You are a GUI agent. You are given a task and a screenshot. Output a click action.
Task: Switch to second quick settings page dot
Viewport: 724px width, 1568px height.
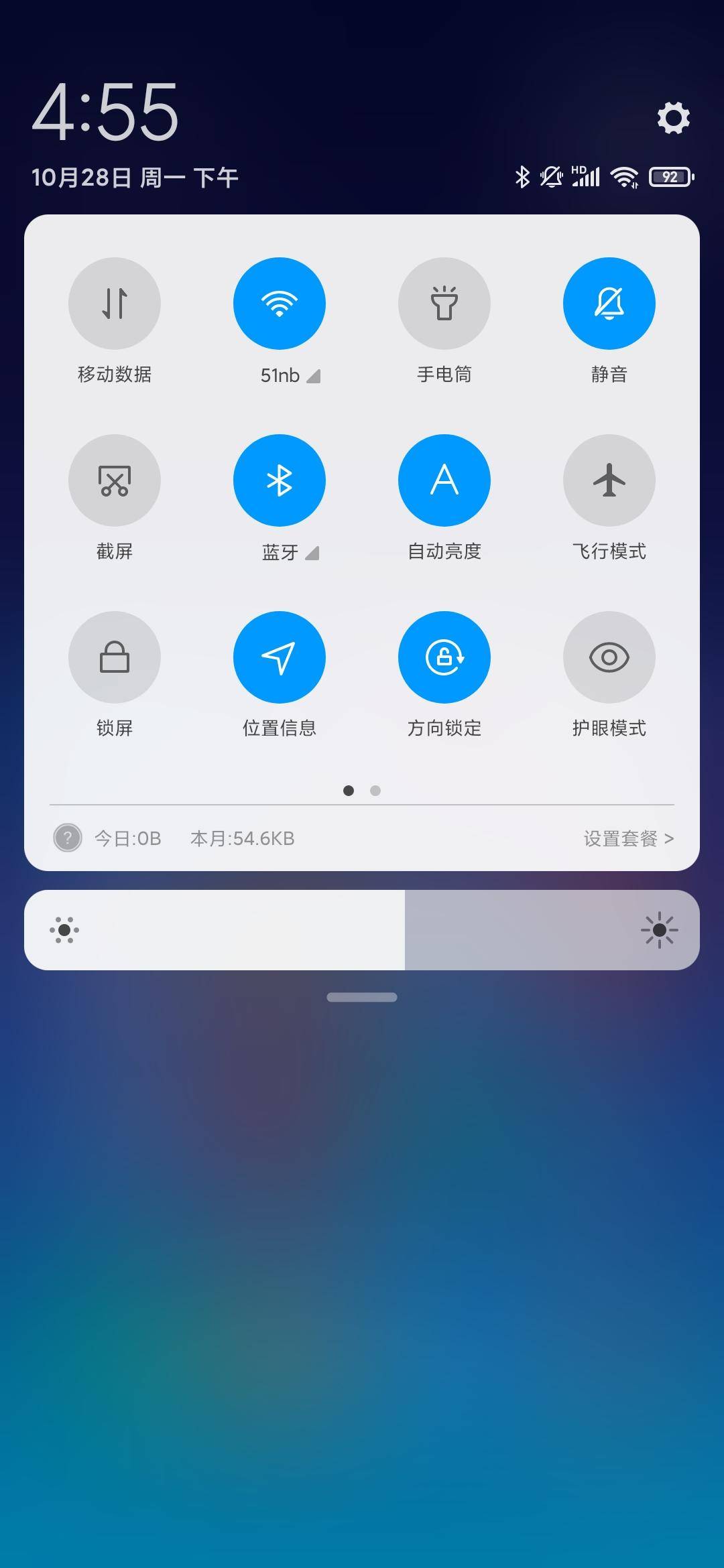click(x=374, y=791)
